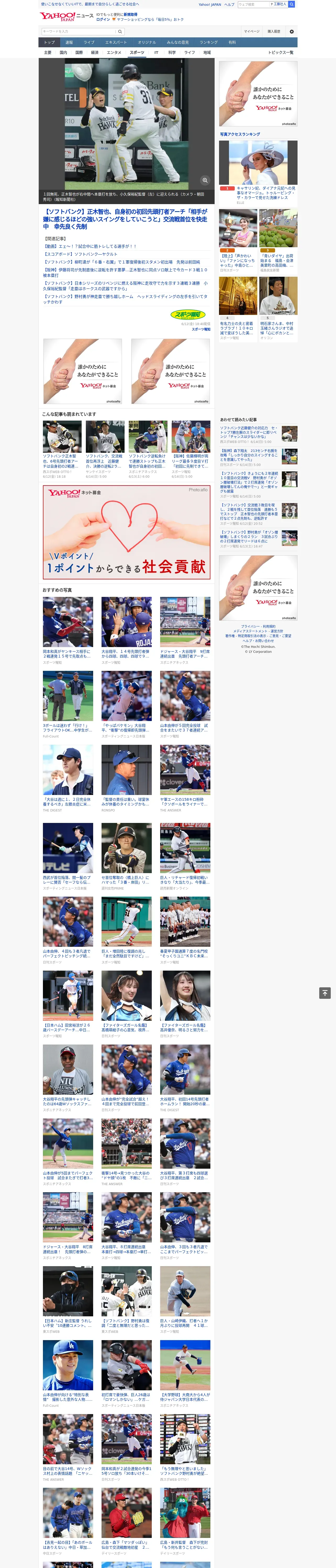Open the keyword search field
336x1568 pixels.
pyautogui.click(x=79, y=31)
